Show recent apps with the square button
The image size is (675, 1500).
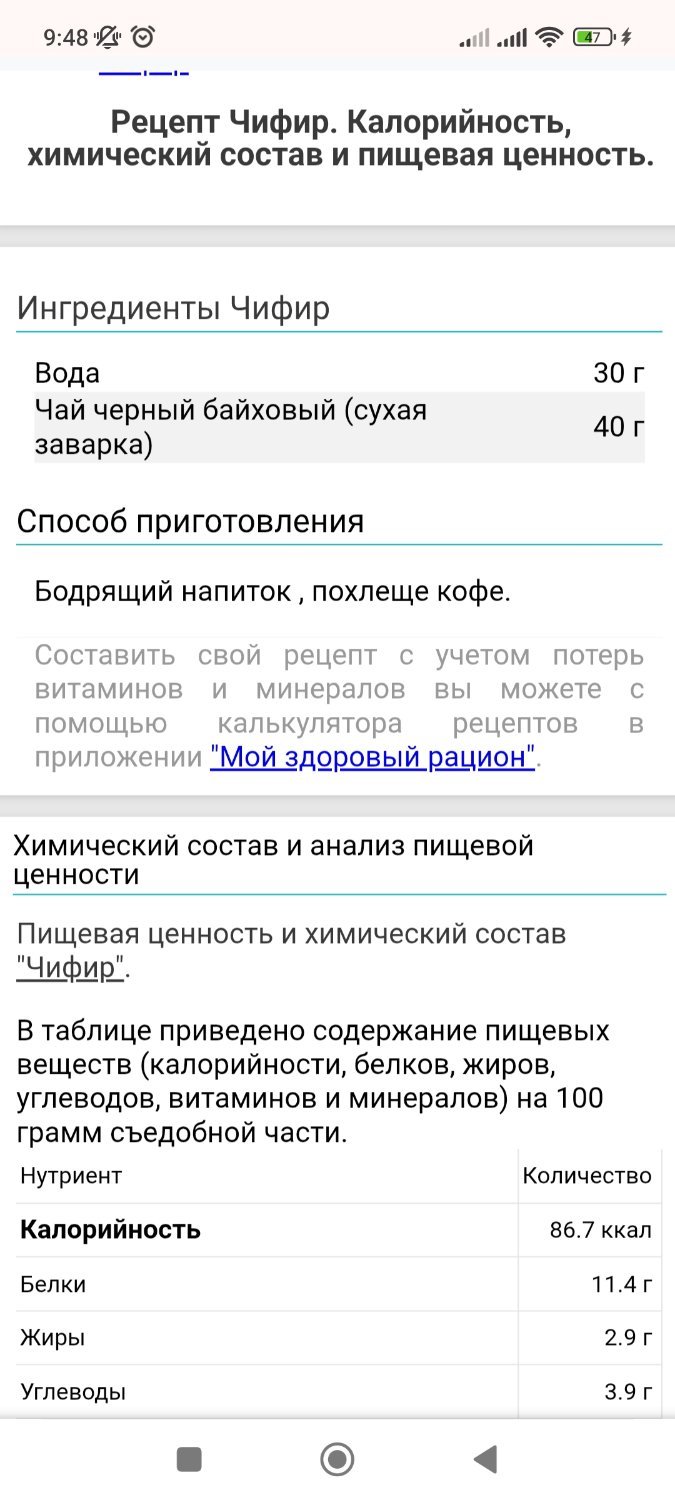[x=189, y=1460]
